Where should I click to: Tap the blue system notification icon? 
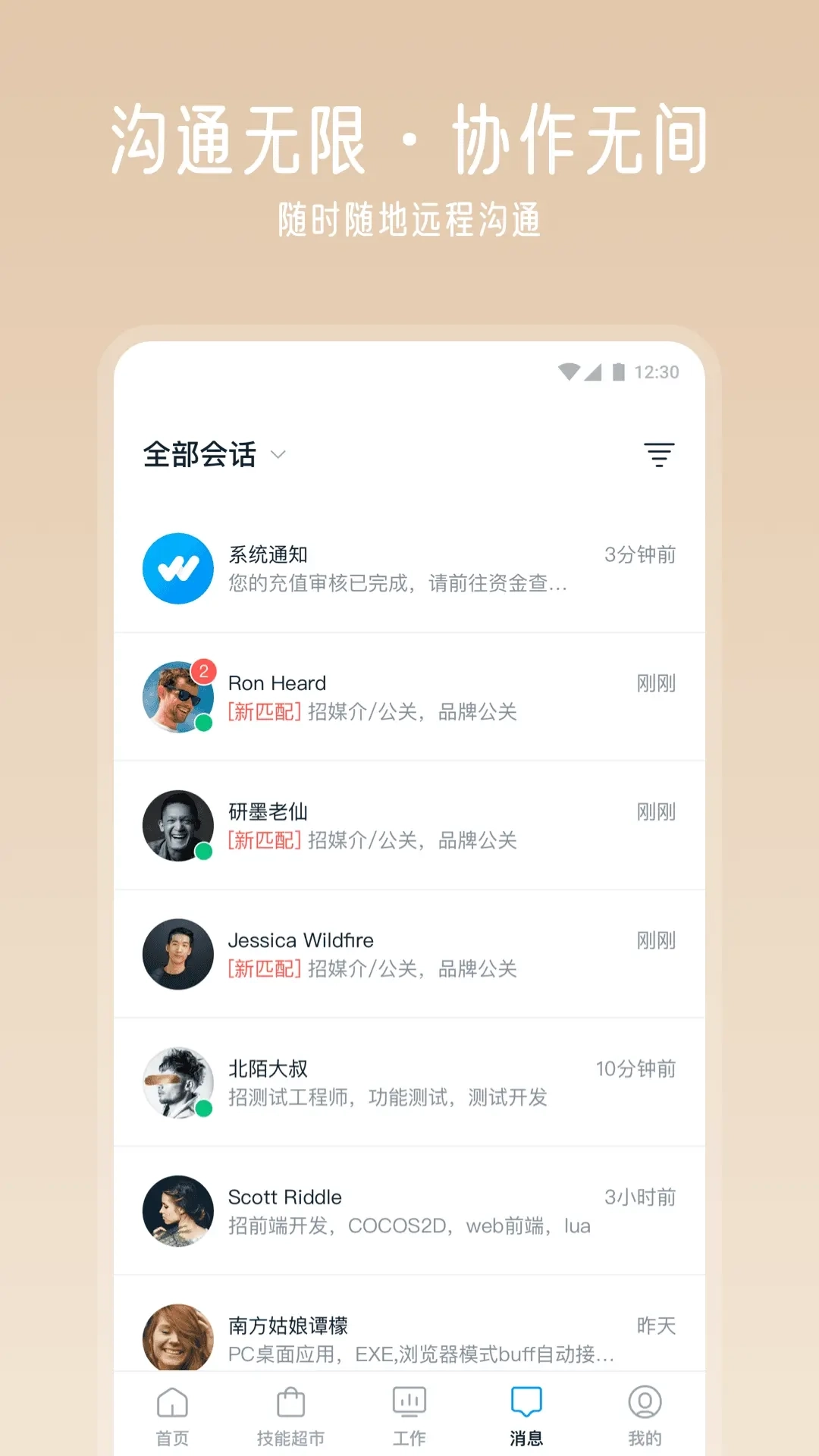pos(177,568)
